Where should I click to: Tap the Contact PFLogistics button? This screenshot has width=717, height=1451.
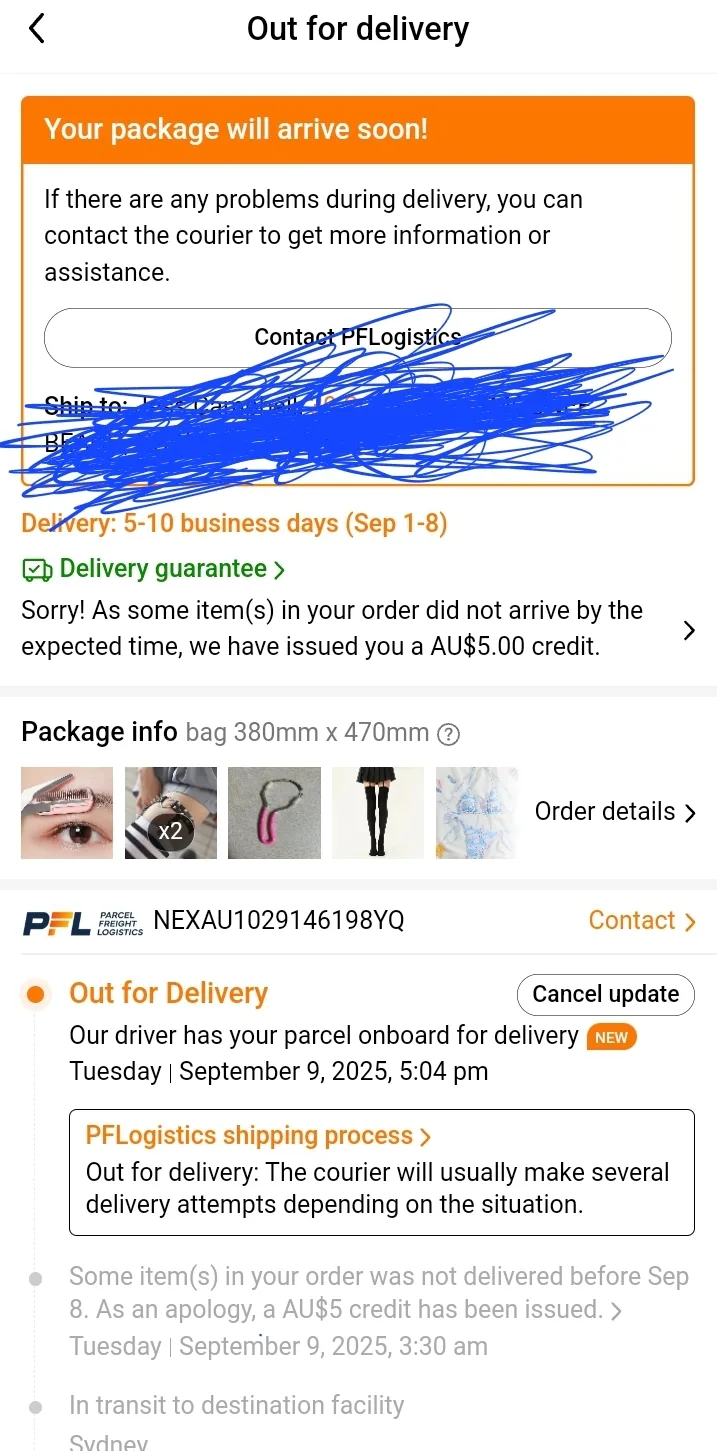point(357,338)
